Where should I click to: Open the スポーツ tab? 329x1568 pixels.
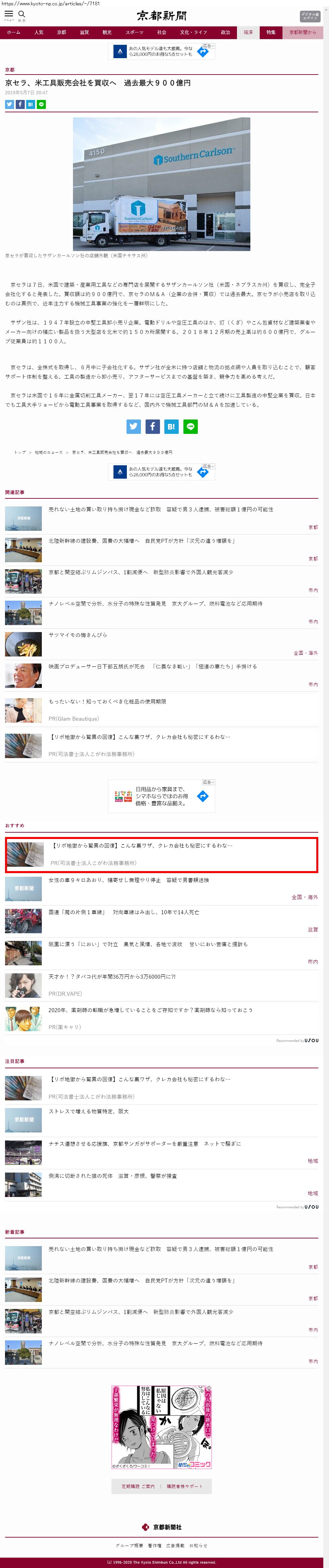[134, 32]
